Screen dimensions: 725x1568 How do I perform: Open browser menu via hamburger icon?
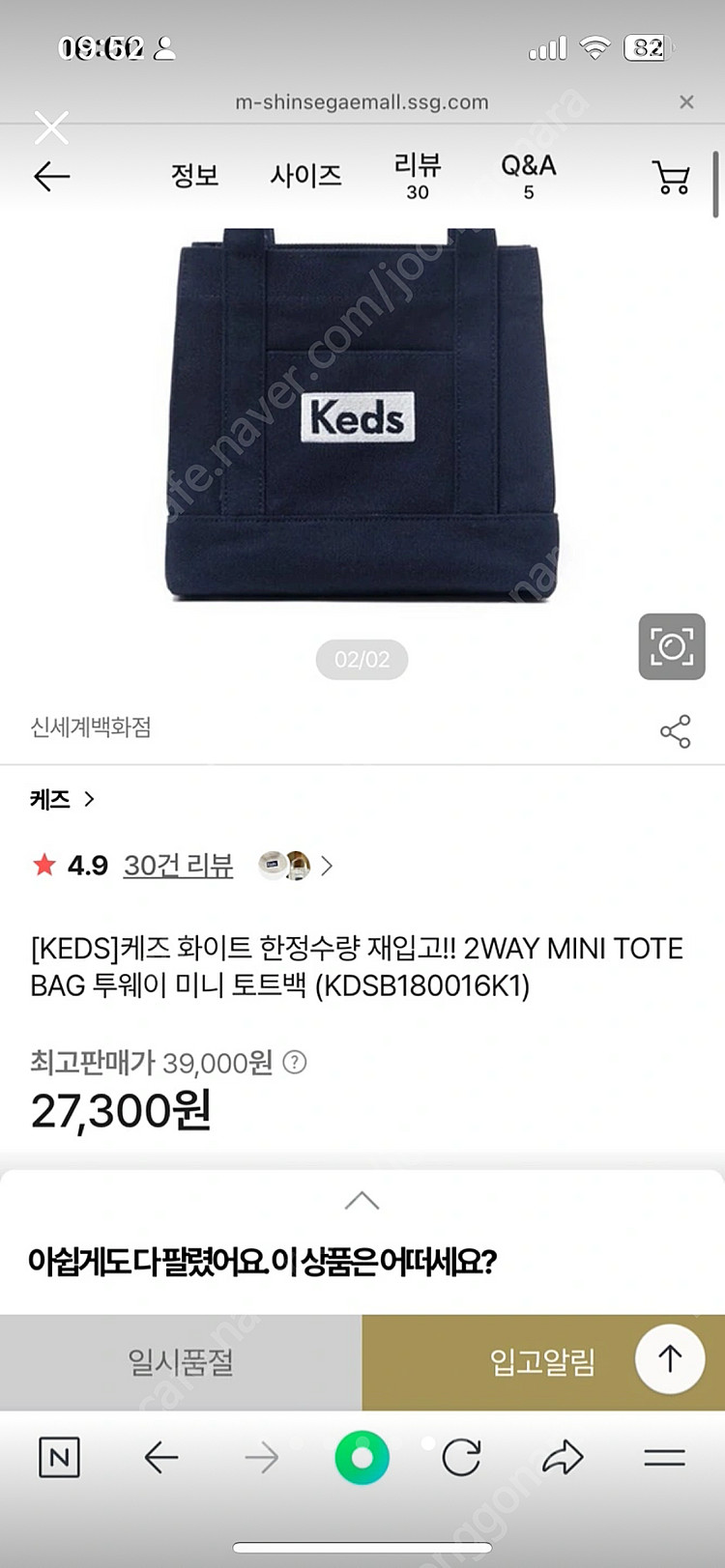pos(664,1459)
